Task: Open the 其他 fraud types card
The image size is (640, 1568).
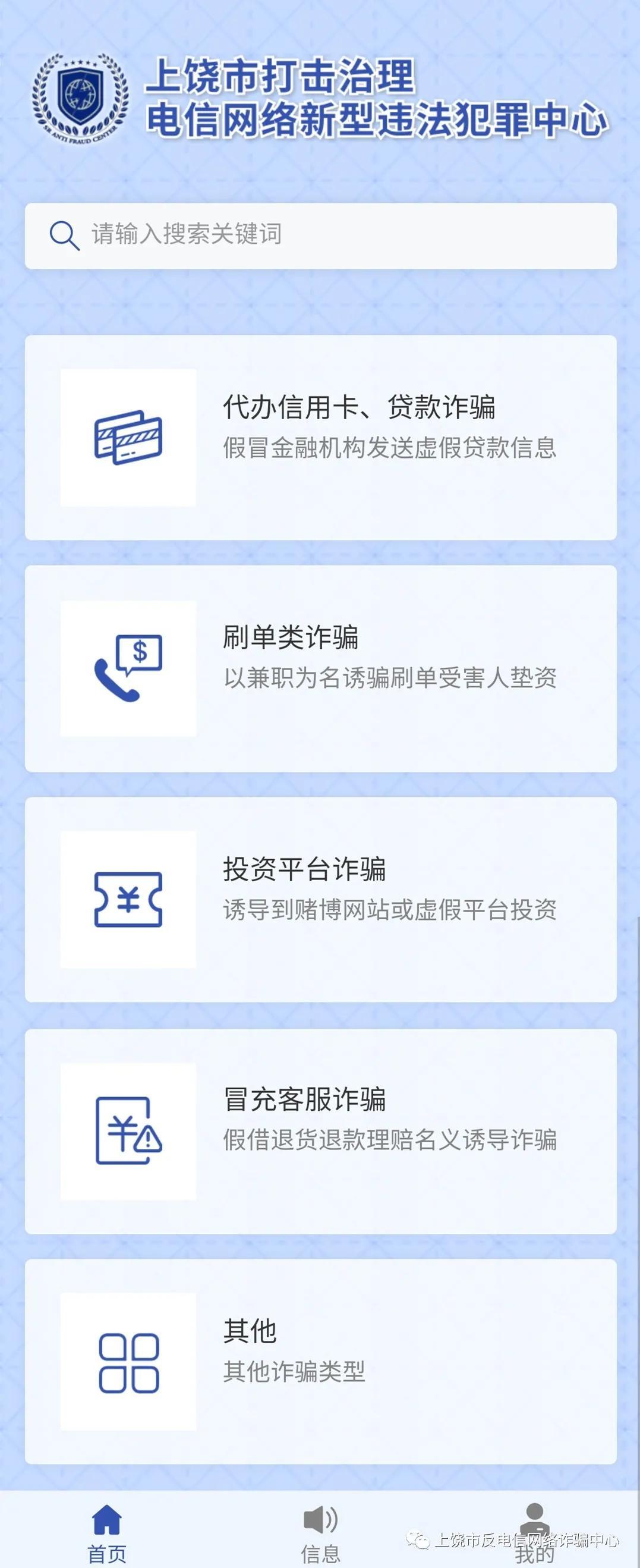Action: (321, 1361)
